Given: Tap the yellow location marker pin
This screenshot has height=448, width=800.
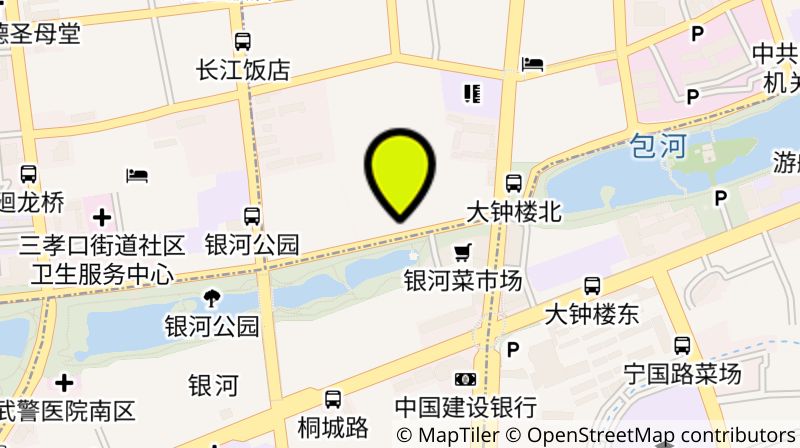Looking at the screenshot, I should pyautogui.click(x=400, y=170).
